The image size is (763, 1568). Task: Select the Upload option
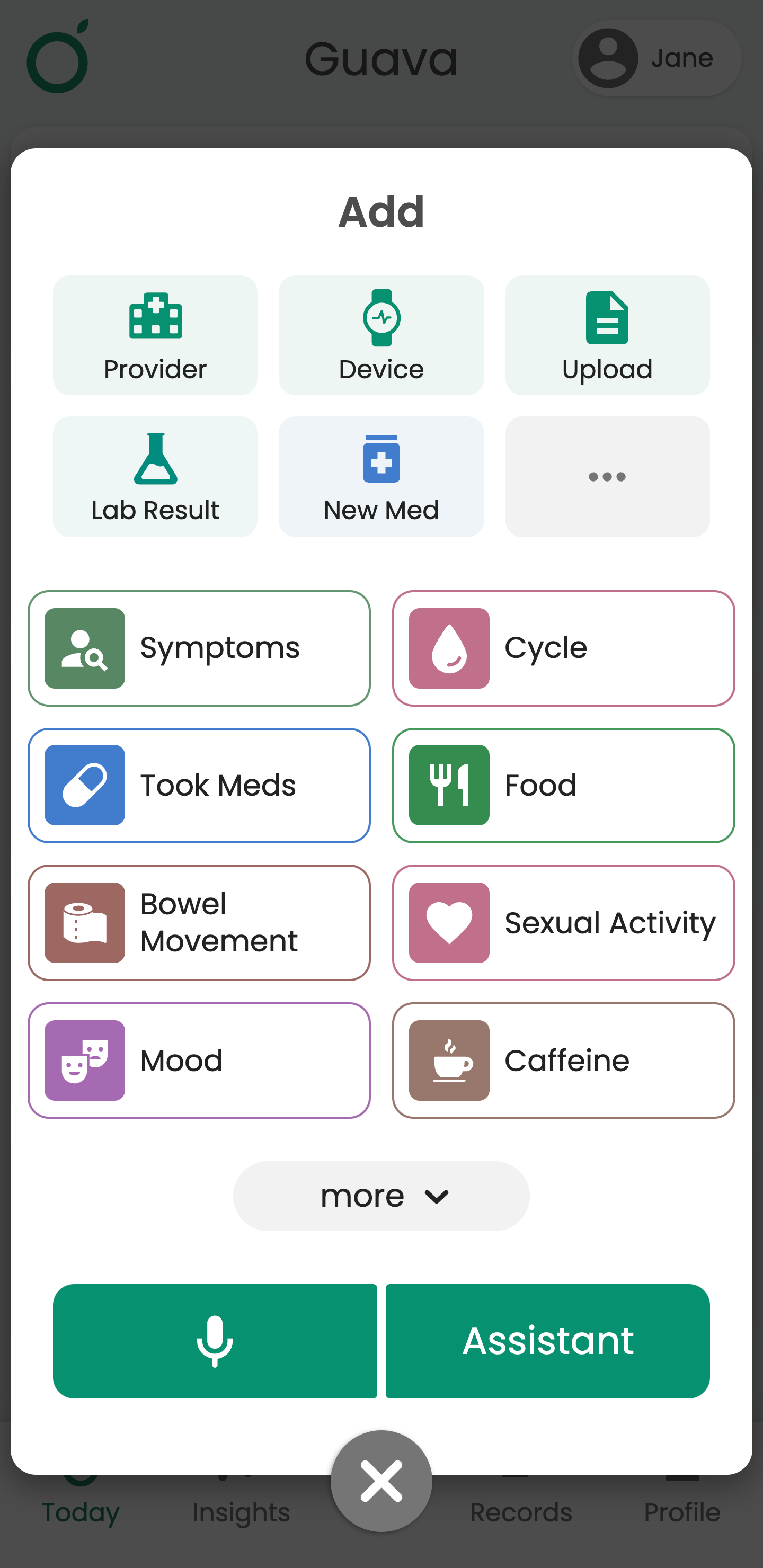[x=607, y=335]
